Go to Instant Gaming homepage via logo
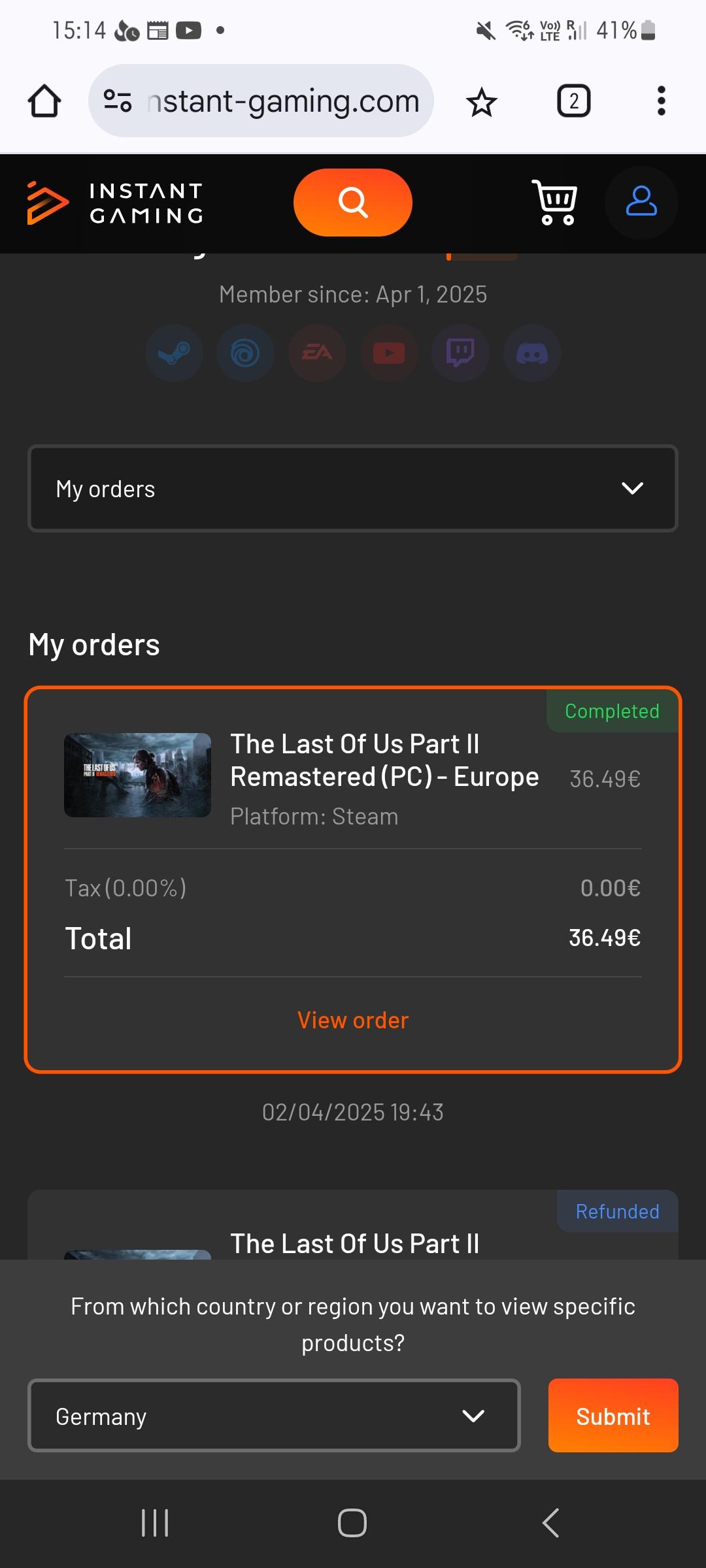 click(115, 203)
